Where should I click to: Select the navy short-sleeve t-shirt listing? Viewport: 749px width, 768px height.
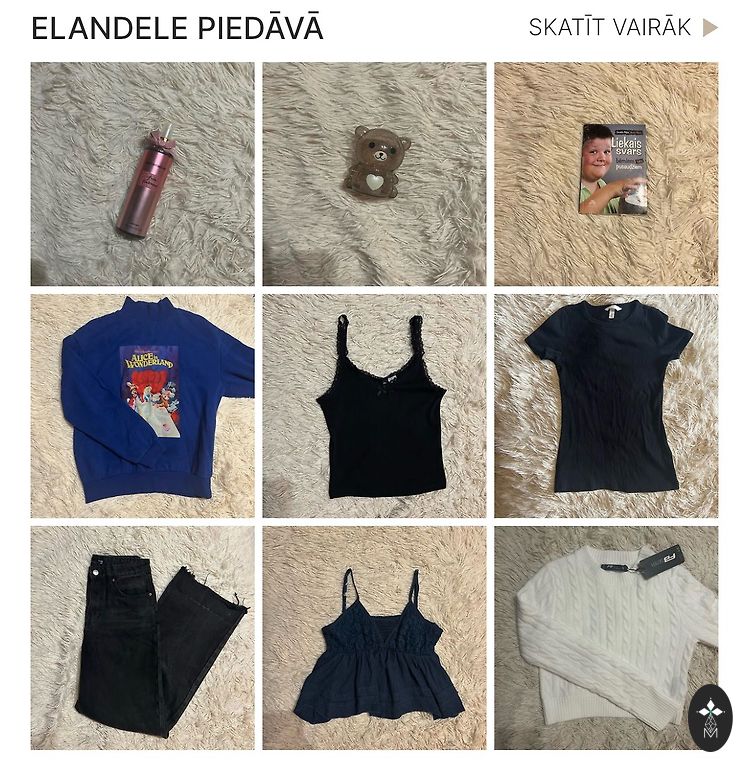(606, 405)
